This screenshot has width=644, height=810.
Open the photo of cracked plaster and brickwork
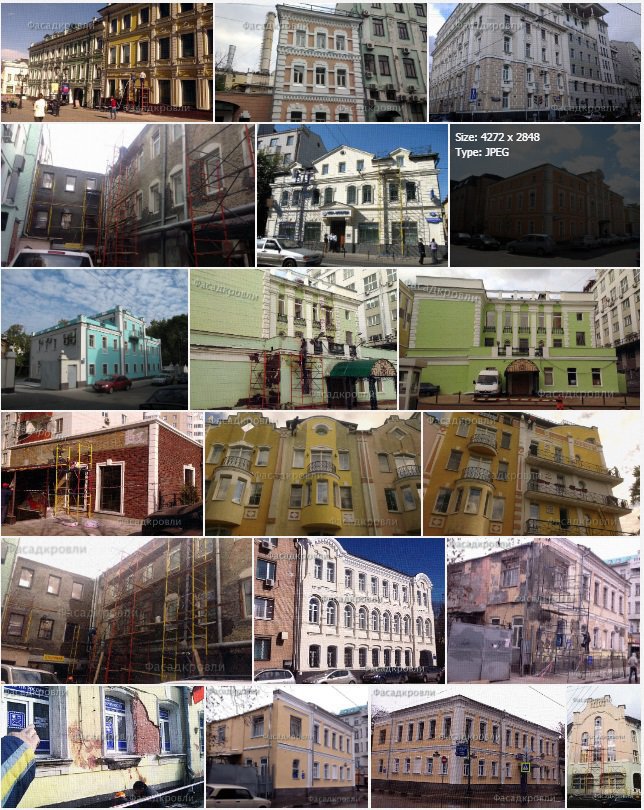pos(101,745)
